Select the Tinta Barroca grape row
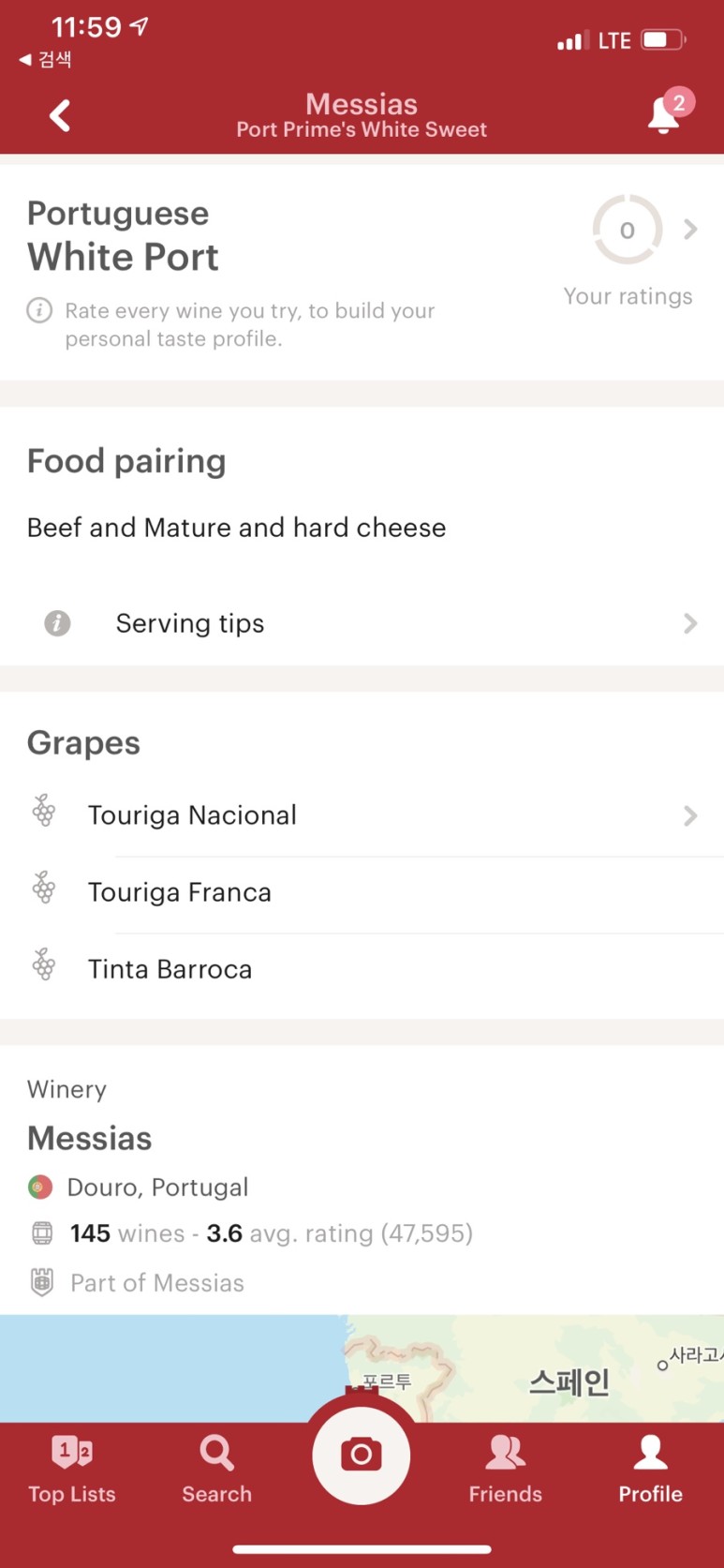Screen dimensions: 724x1568 362,969
